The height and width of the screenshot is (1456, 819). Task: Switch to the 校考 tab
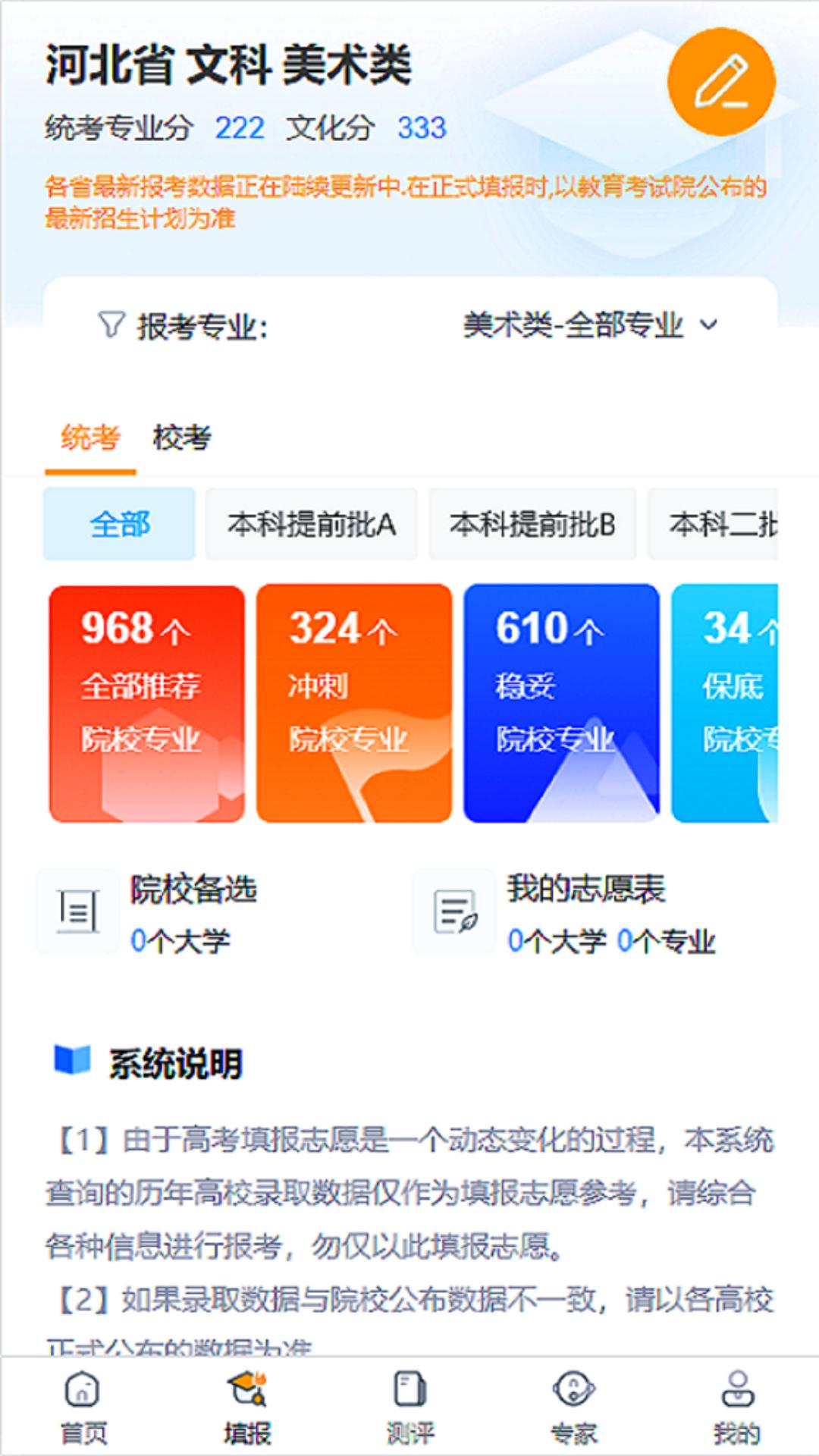coord(182,438)
